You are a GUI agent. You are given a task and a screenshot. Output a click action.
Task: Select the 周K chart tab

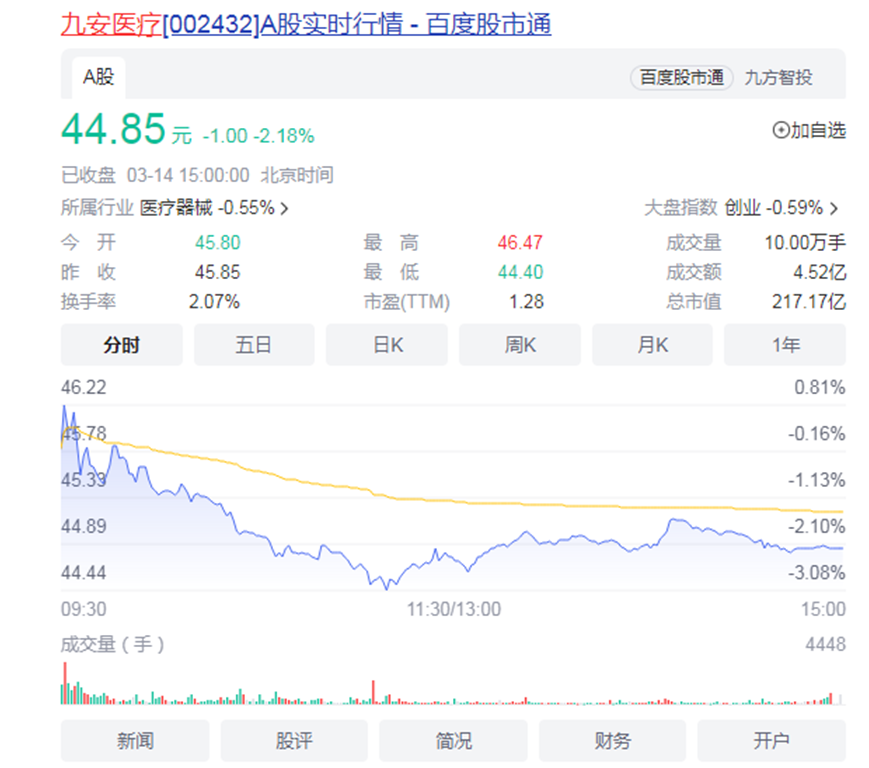[x=520, y=345]
